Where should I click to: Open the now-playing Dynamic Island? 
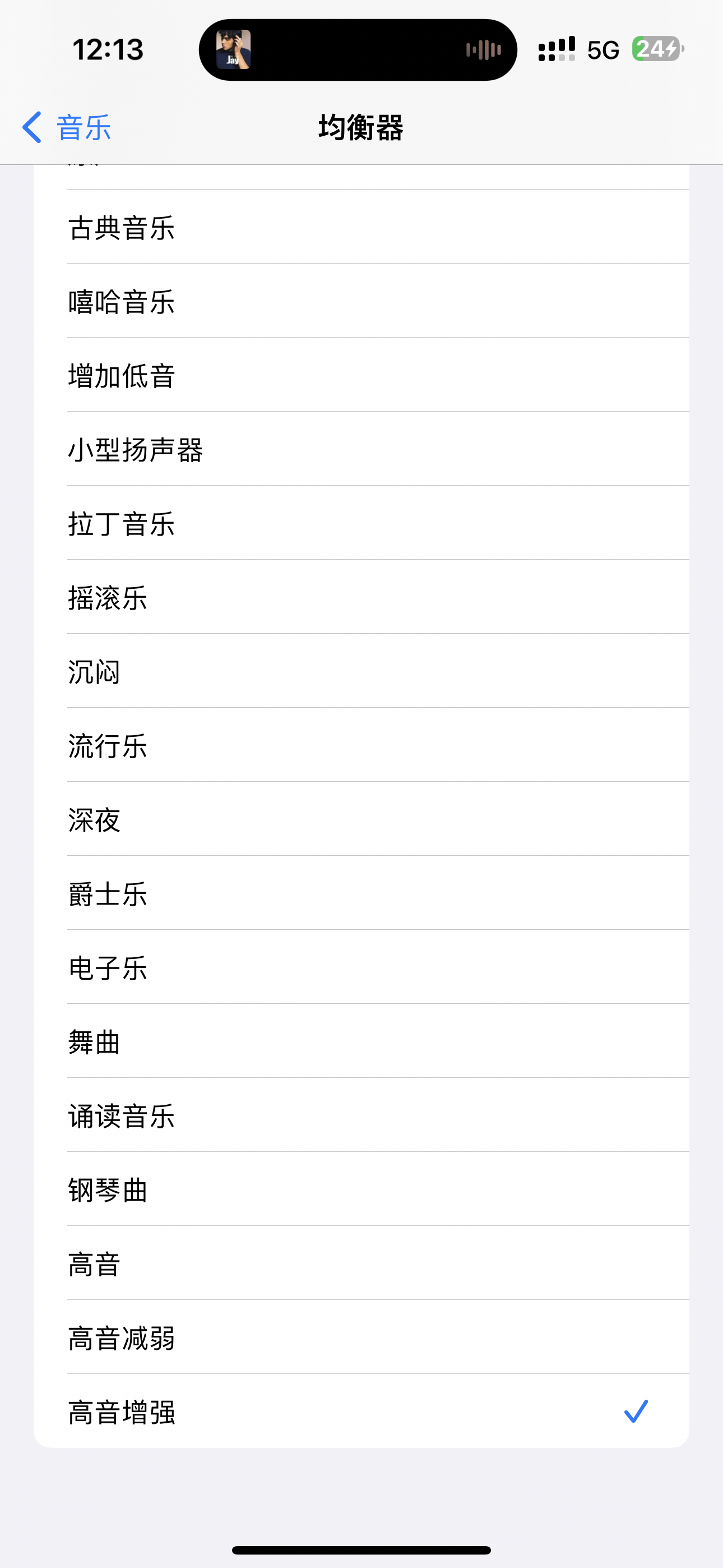[358, 50]
